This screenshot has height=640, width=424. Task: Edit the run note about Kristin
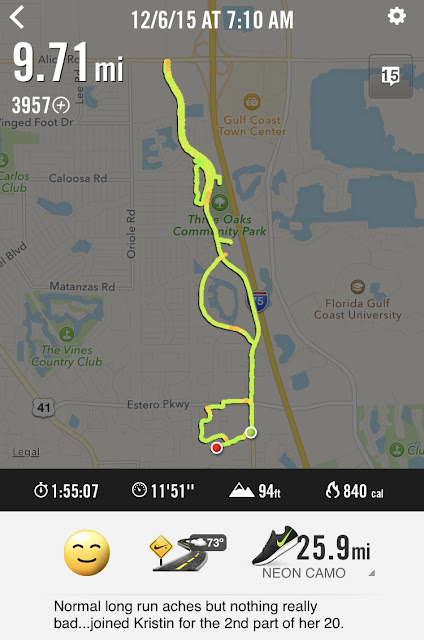199,615
